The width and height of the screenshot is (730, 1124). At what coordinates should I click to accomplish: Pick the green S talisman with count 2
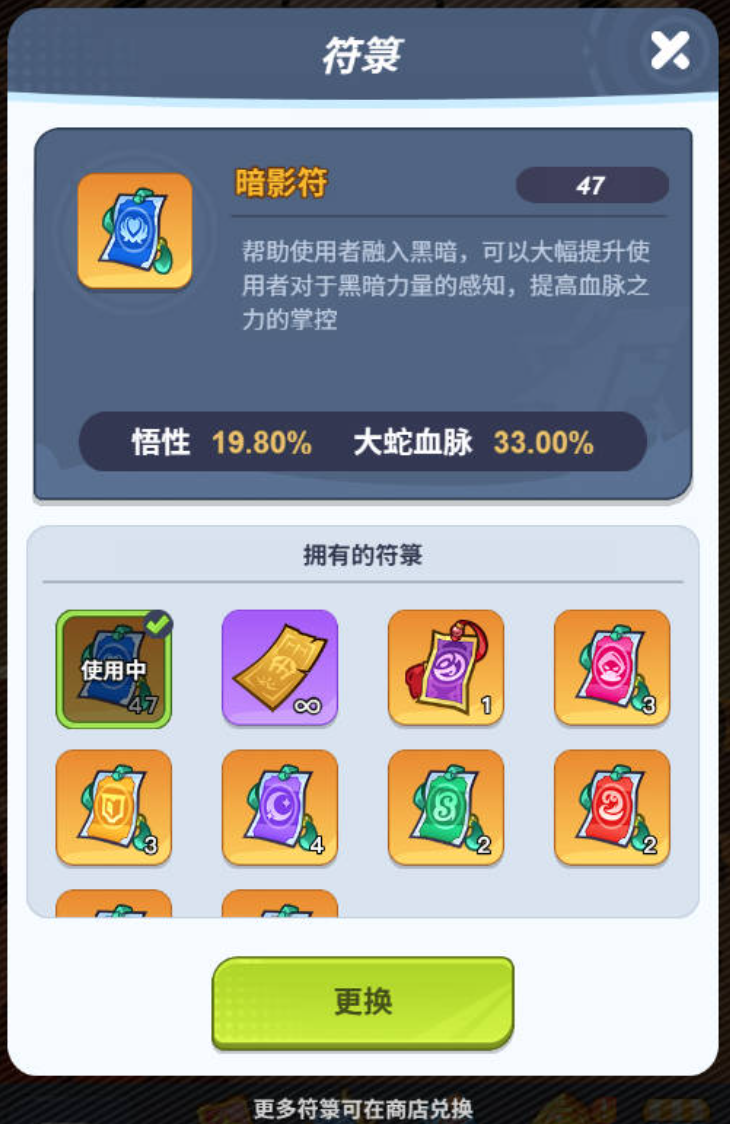446,807
